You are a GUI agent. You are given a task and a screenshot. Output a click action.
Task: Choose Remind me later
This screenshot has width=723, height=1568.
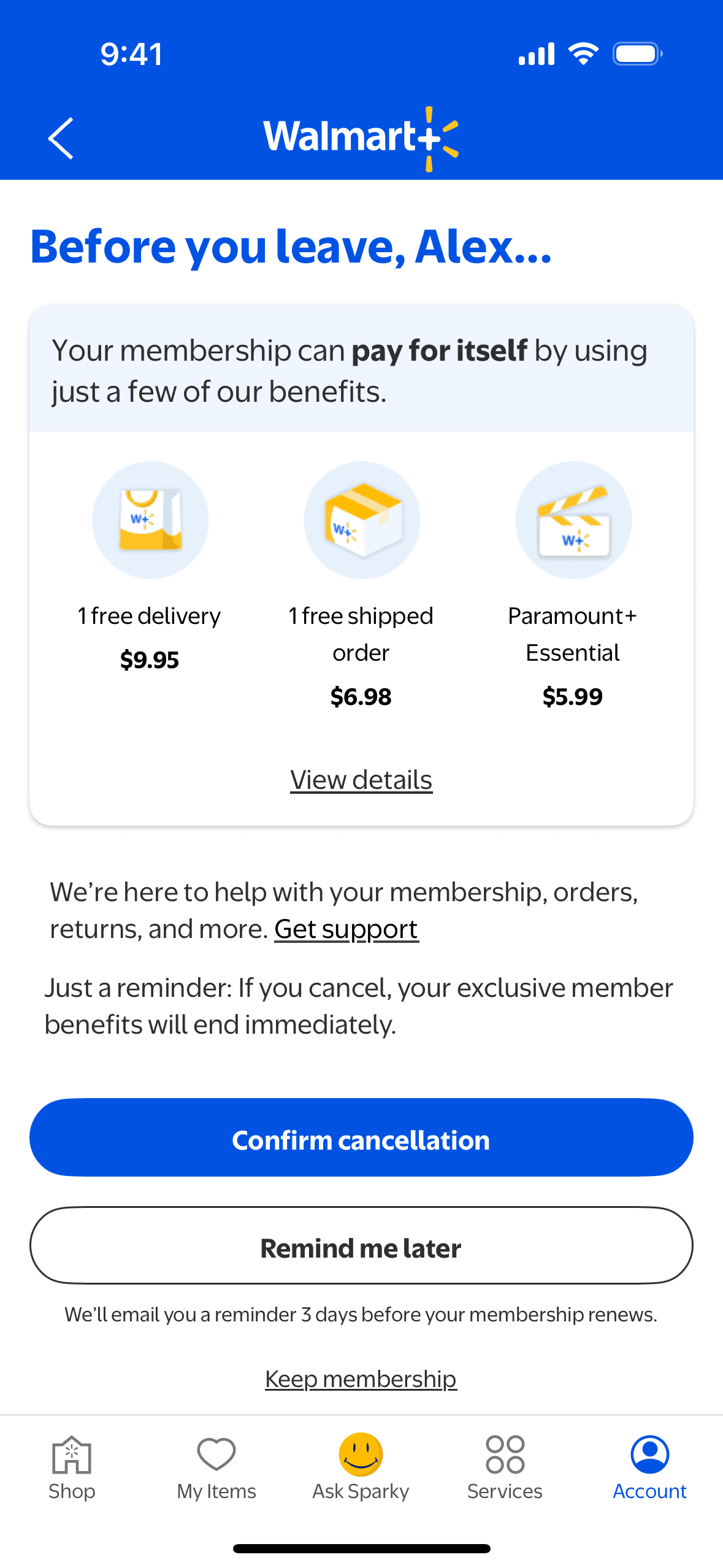361,1246
